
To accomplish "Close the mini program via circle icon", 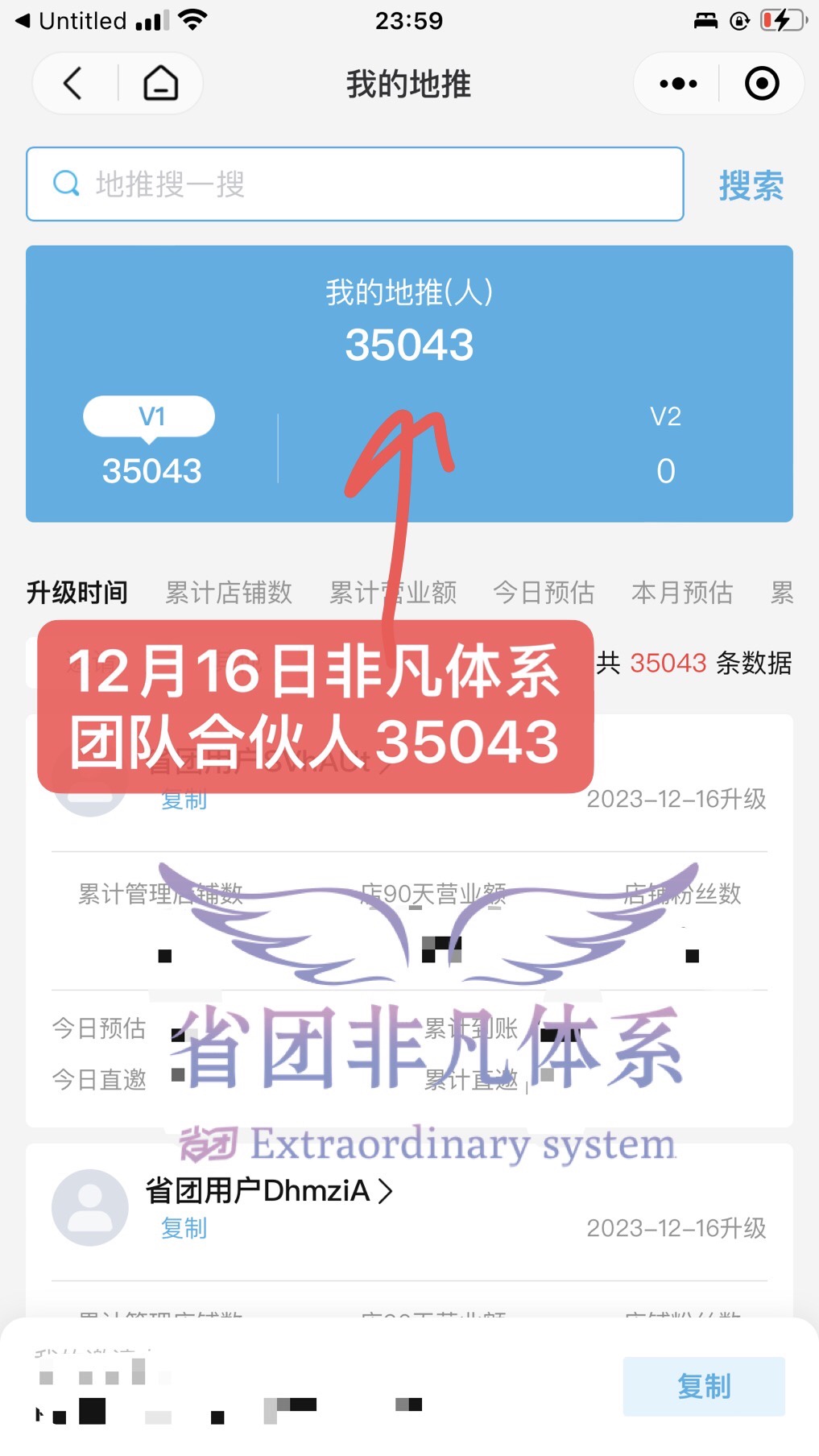I will coord(761,83).
